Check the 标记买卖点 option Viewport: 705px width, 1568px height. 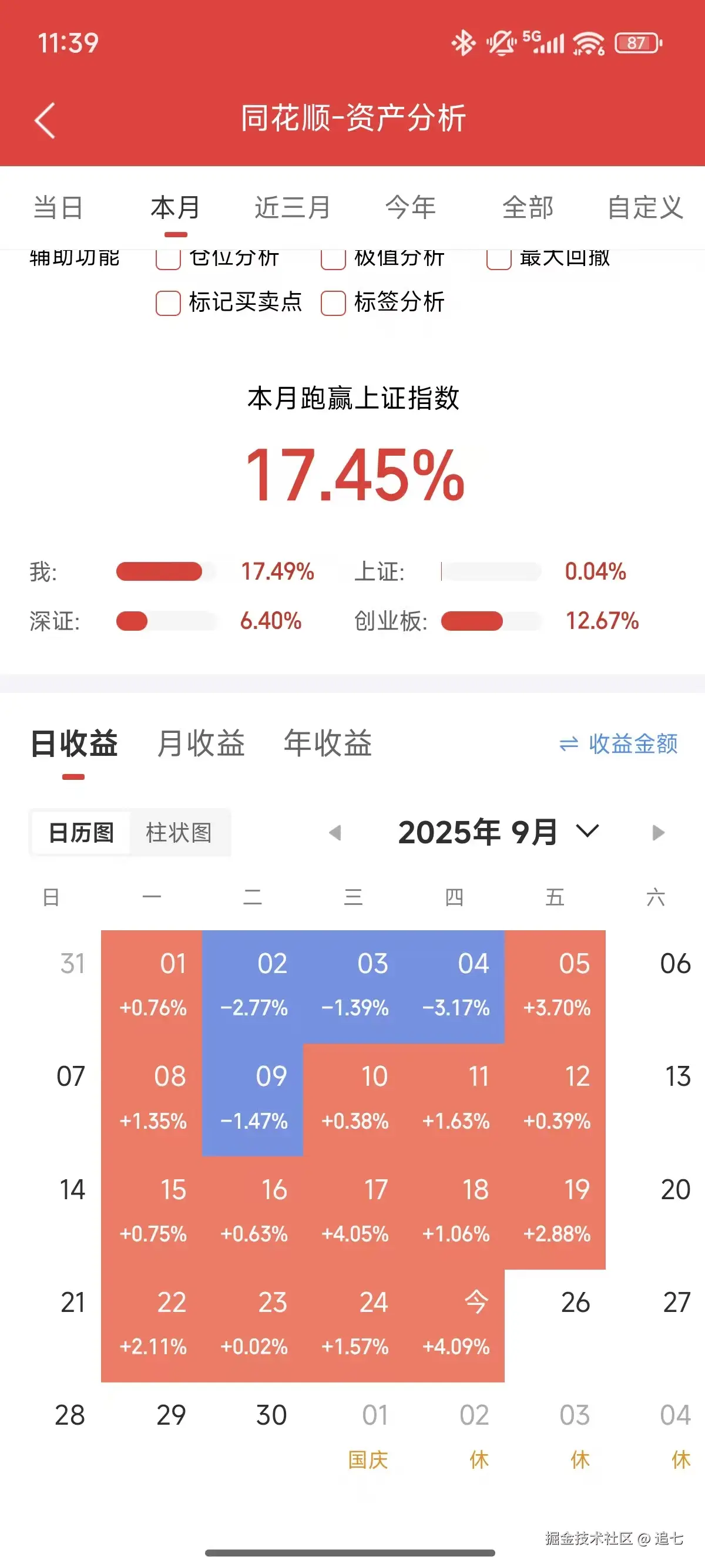point(167,302)
